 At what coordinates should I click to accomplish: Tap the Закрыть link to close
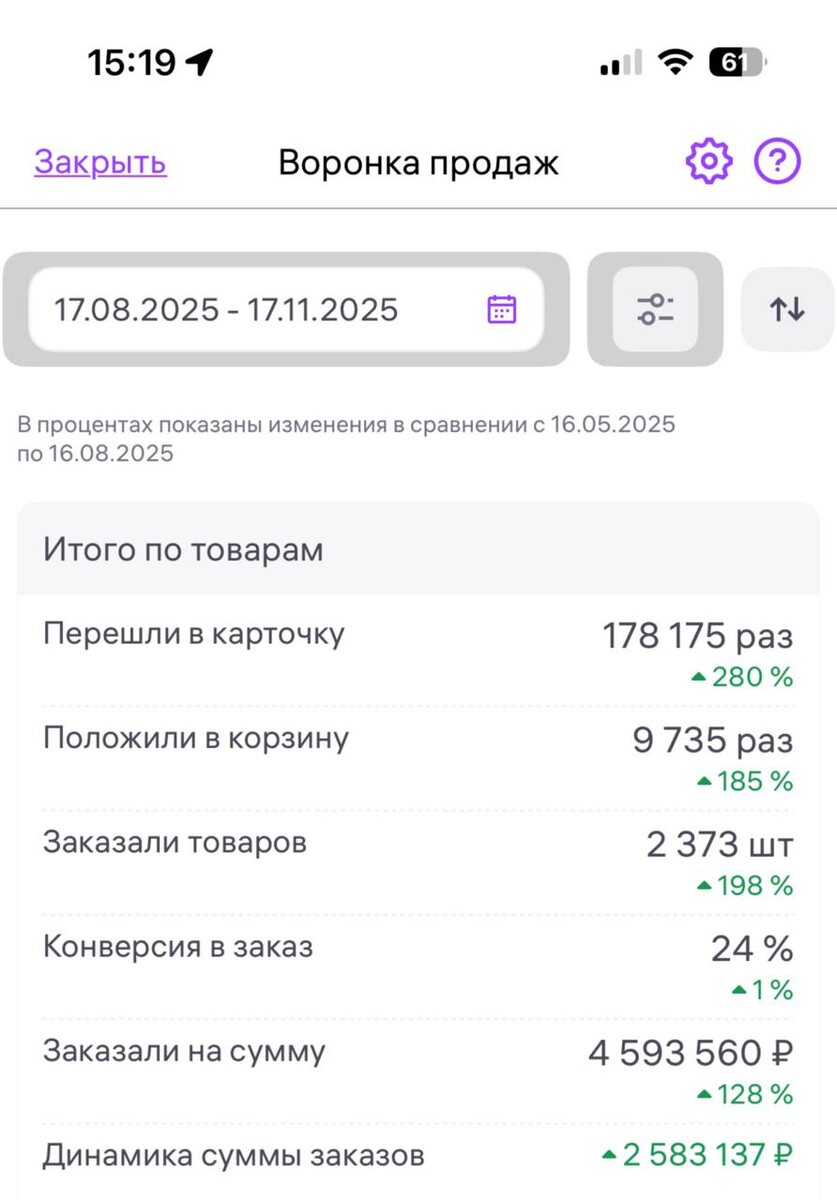100,162
